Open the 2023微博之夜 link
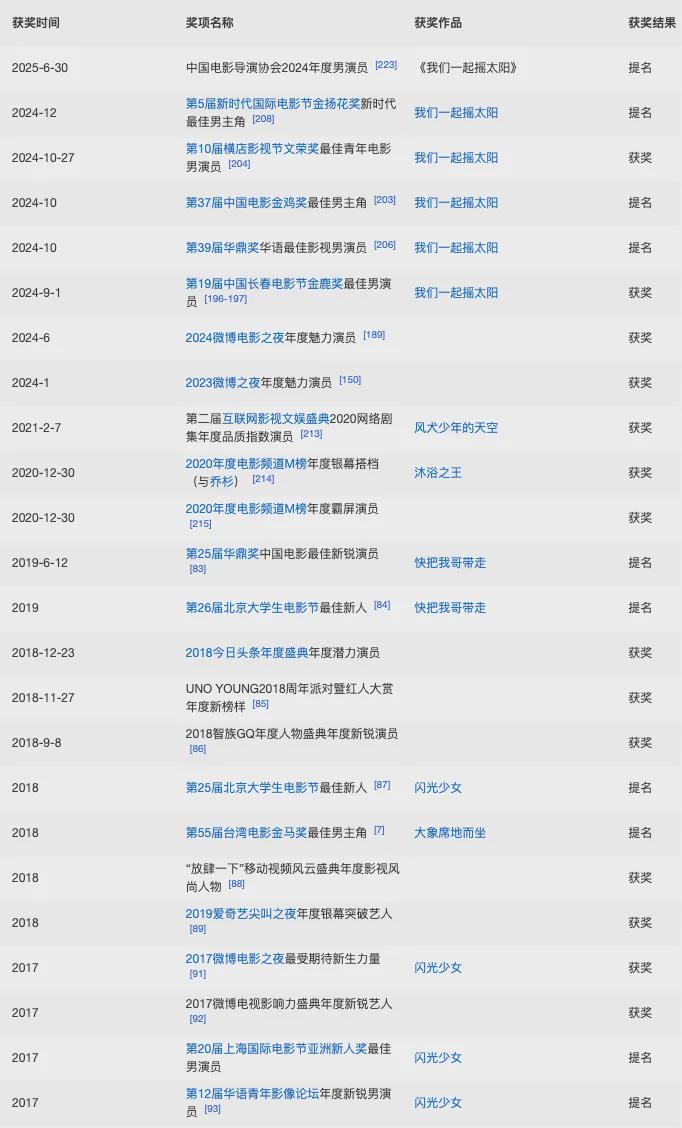Screen dimensions: 682x1128 pyautogui.click(x=223, y=383)
